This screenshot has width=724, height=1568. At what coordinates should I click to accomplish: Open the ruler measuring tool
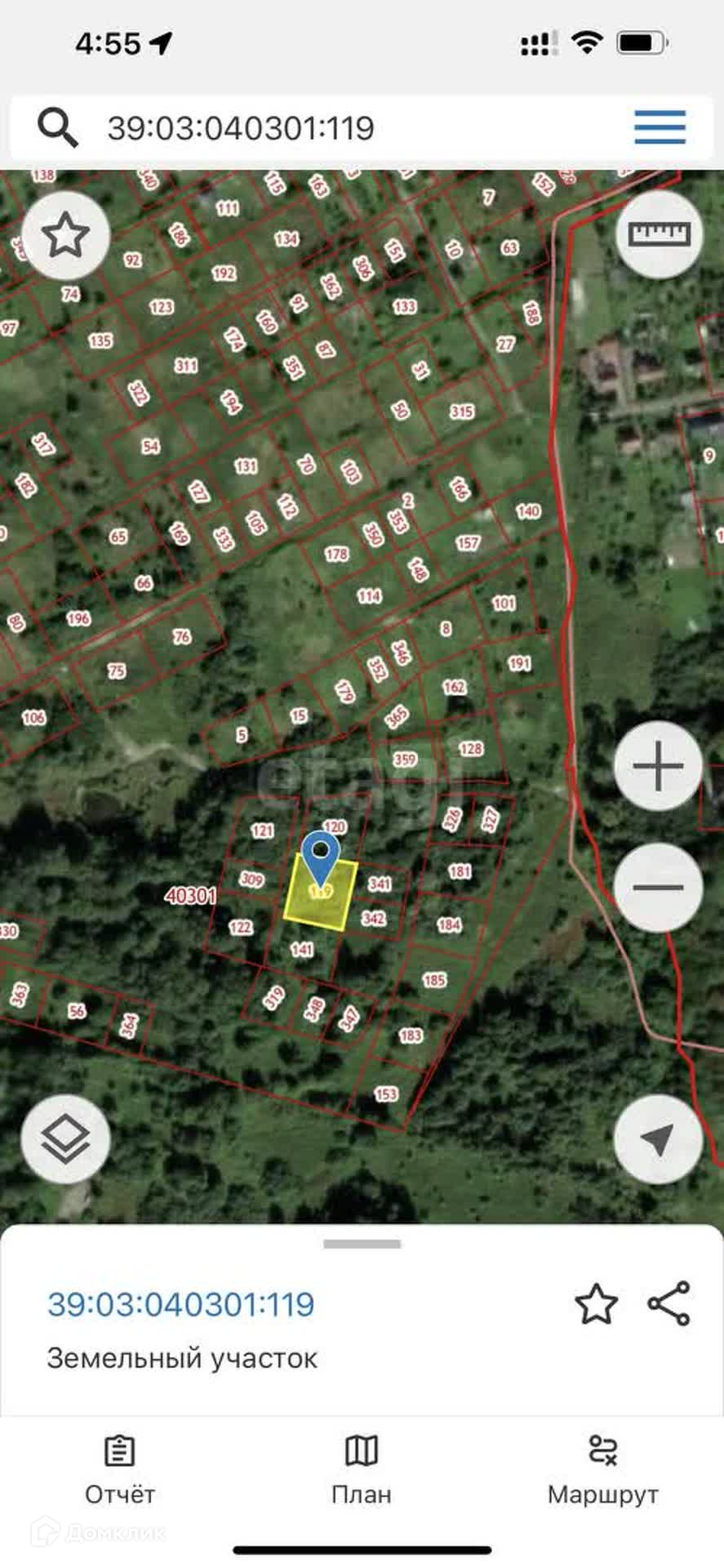[x=659, y=235]
